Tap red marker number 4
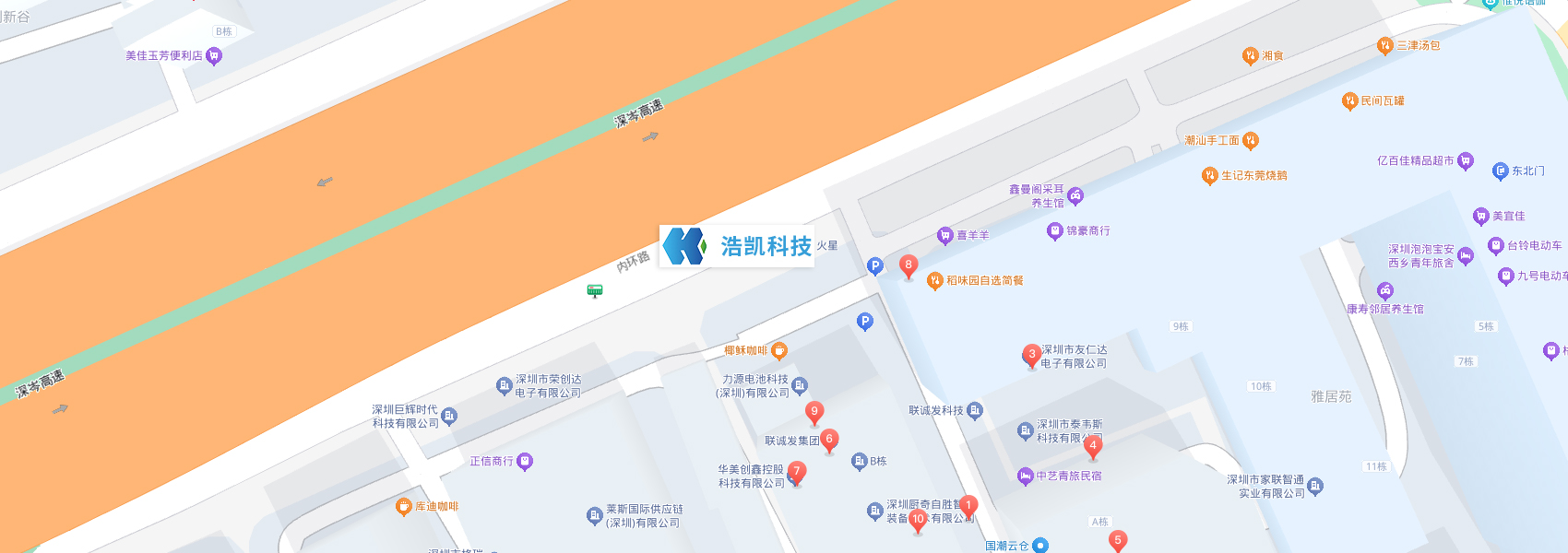1568x553 pixels. tap(1093, 446)
